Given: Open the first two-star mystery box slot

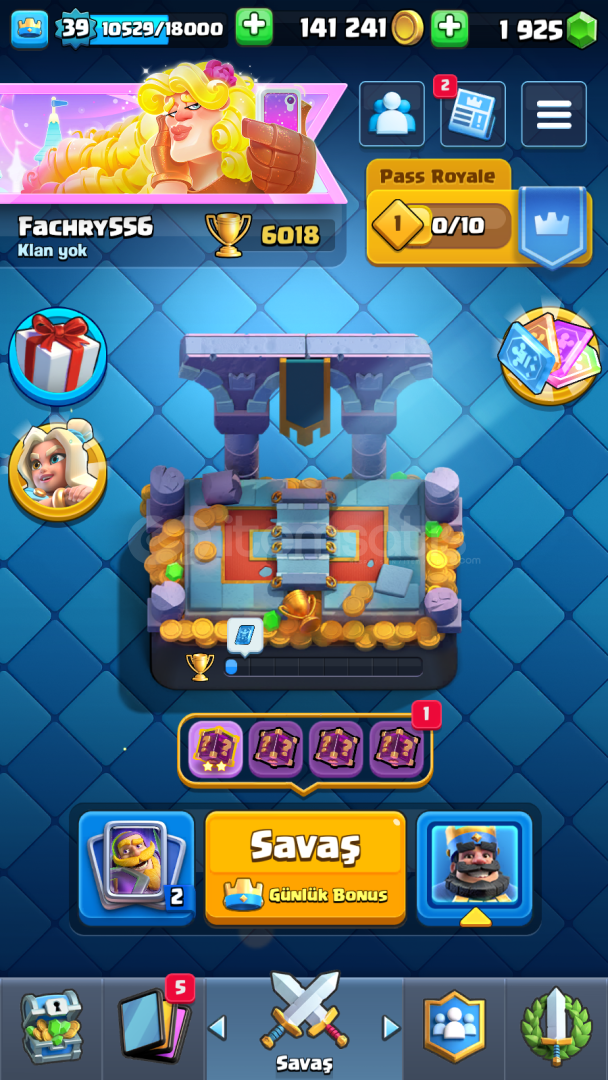Looking at the screenshot, I should (216, 749).
